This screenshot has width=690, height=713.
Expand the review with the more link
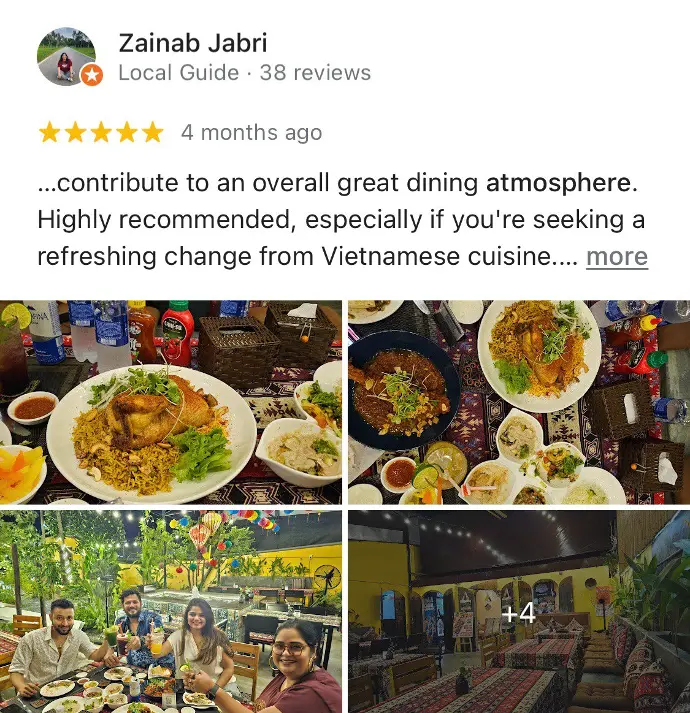pos(616,257)
